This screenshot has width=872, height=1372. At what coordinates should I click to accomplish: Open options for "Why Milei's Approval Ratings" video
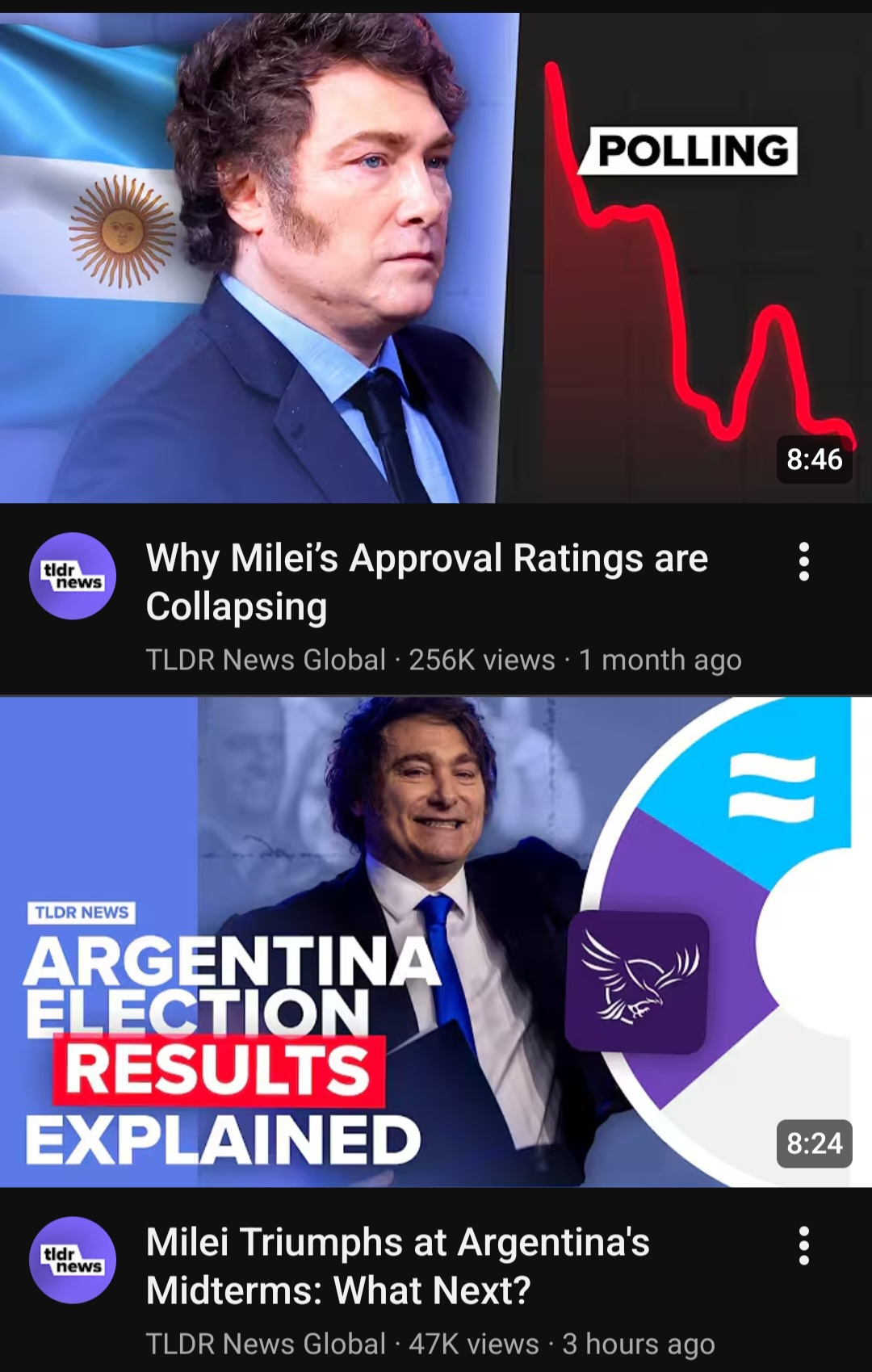(803, 562)
